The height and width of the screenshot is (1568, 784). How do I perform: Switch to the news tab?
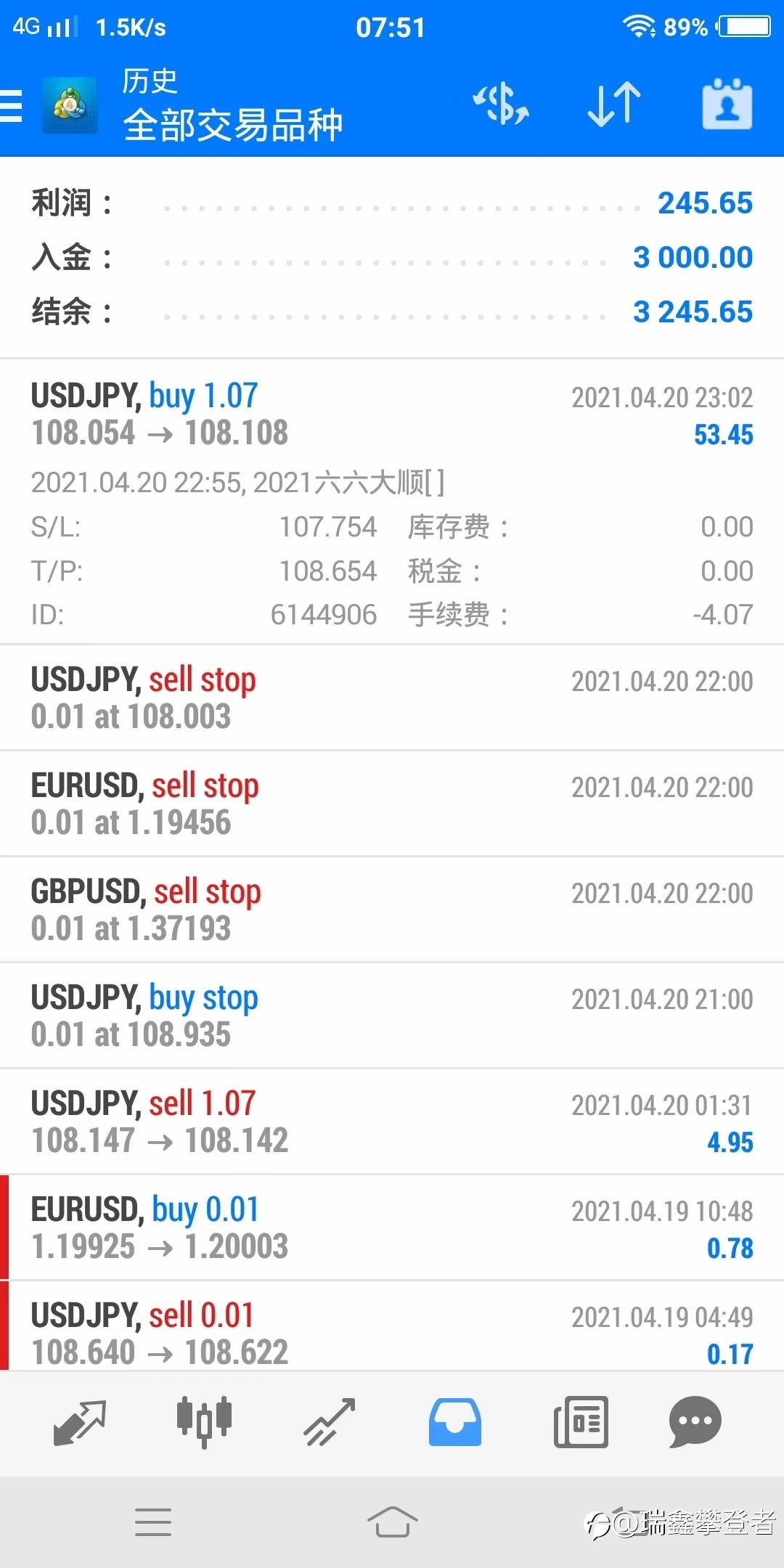[x=581, y=1423]
